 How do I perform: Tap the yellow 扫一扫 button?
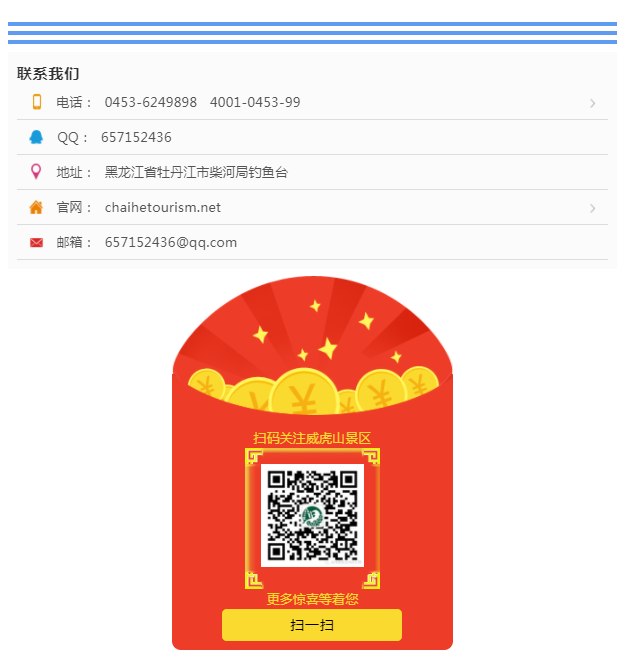311,625
